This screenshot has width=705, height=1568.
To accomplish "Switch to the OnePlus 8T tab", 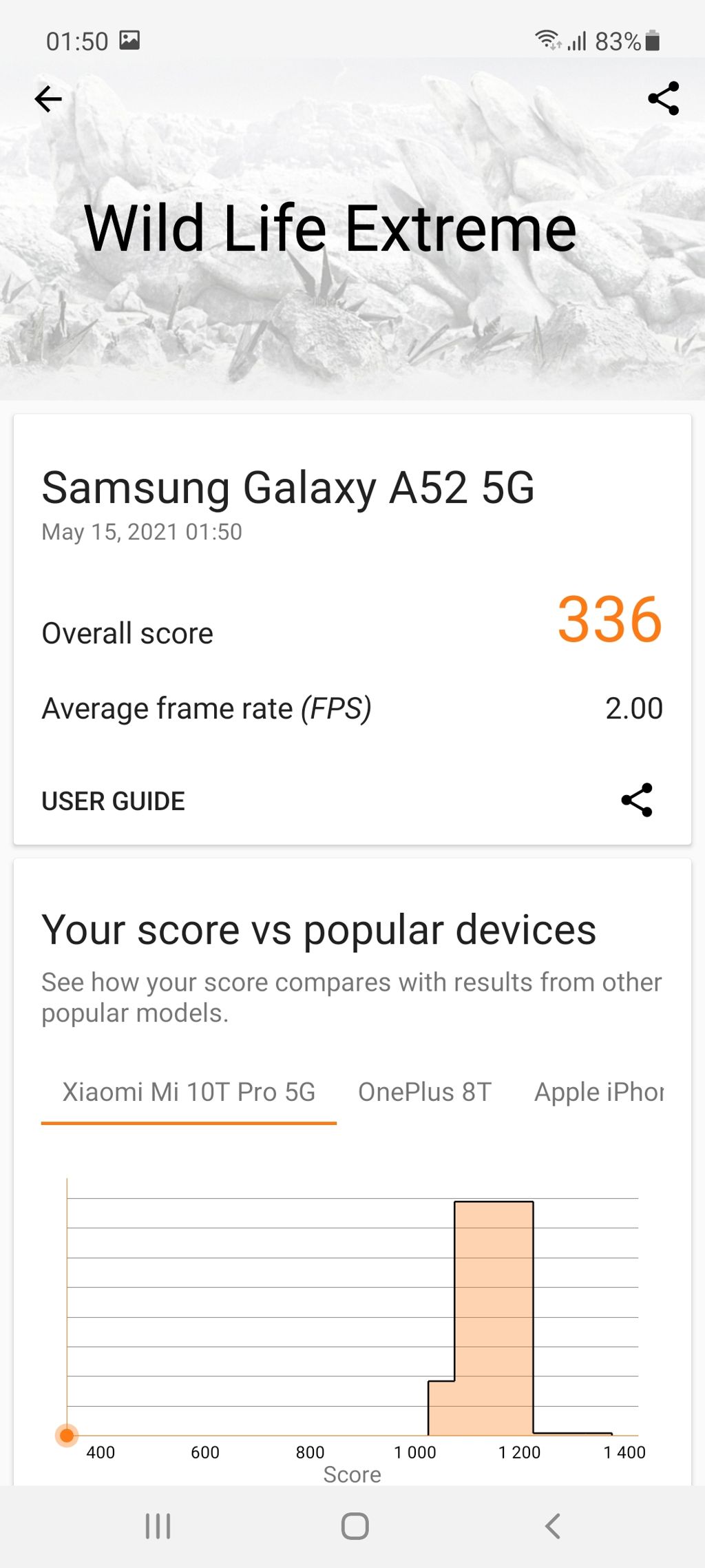I will pyautogui.click(x=425, y=1093).
